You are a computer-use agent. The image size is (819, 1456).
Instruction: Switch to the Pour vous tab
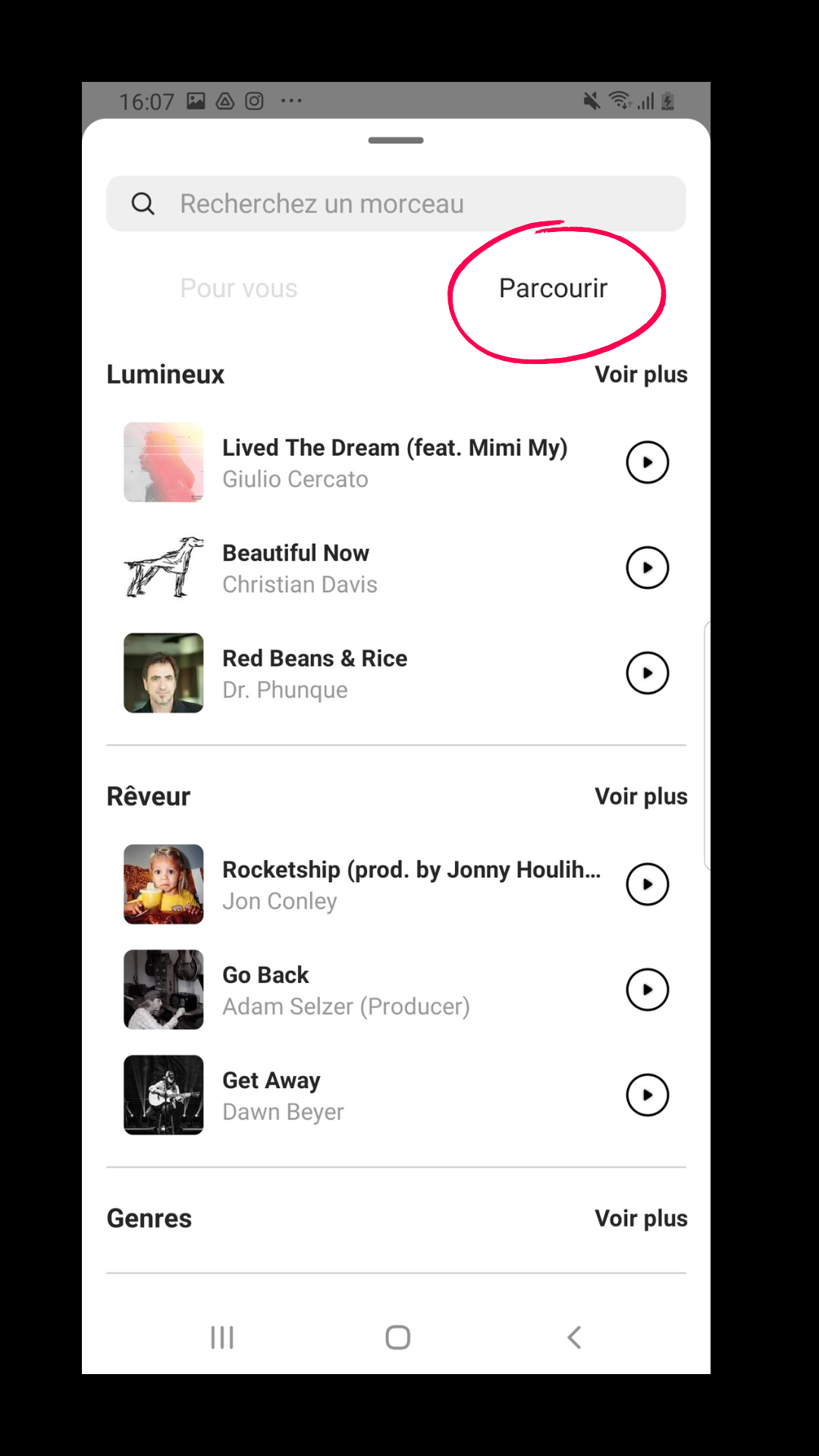[x=239, y=288]
